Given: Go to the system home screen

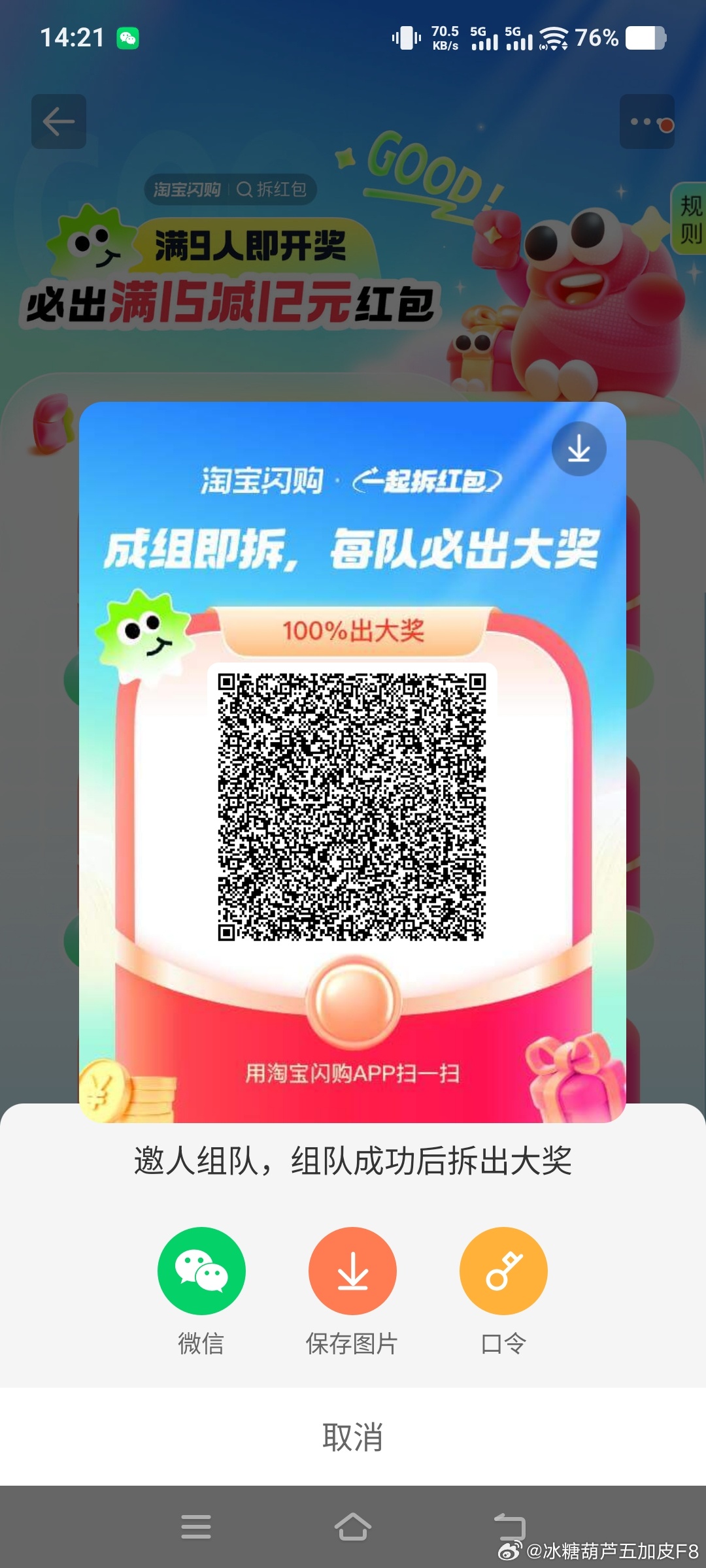Looking at the screenshot, I should (353, 1527).
